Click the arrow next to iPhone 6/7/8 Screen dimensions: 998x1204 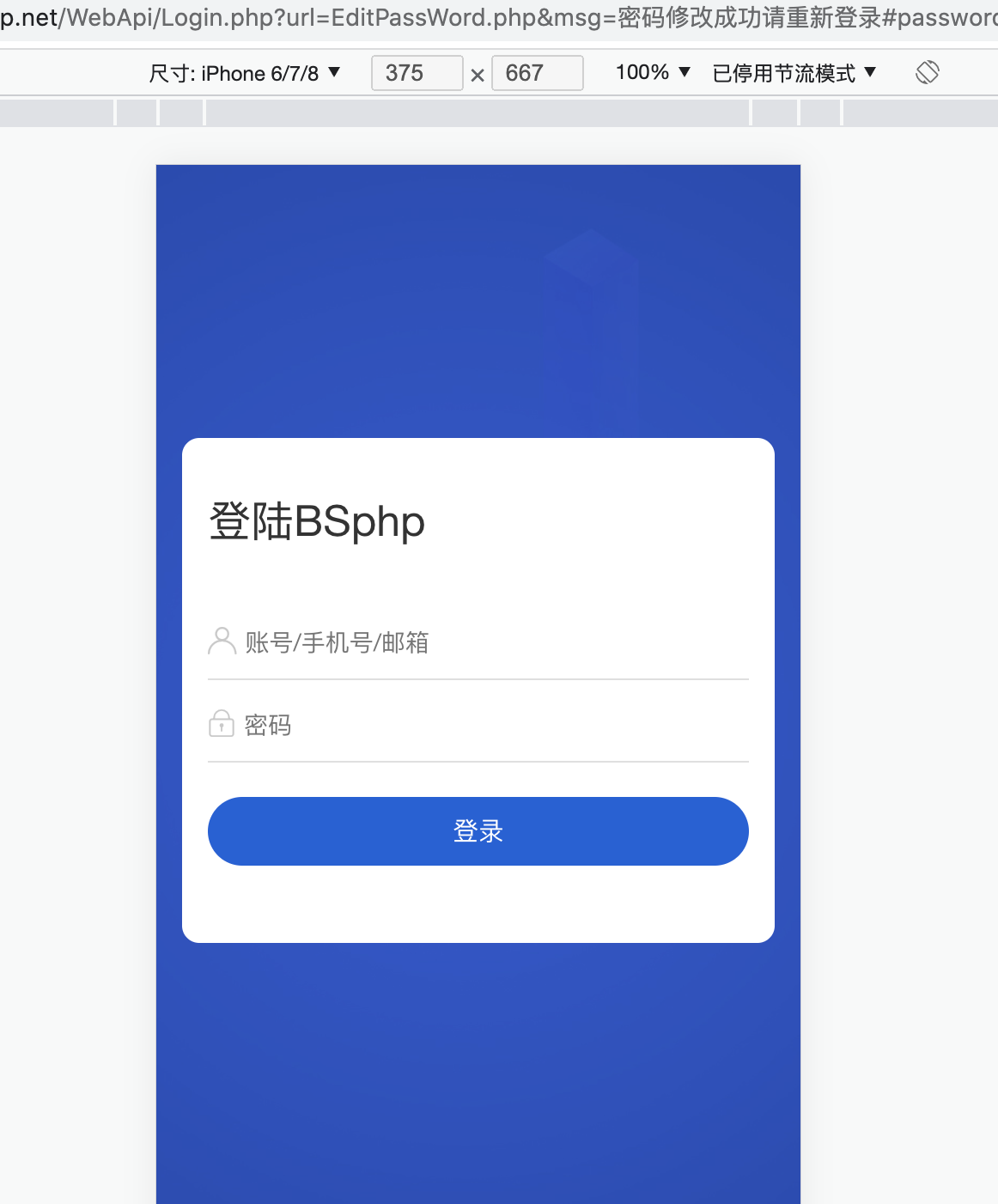[335, 73]
